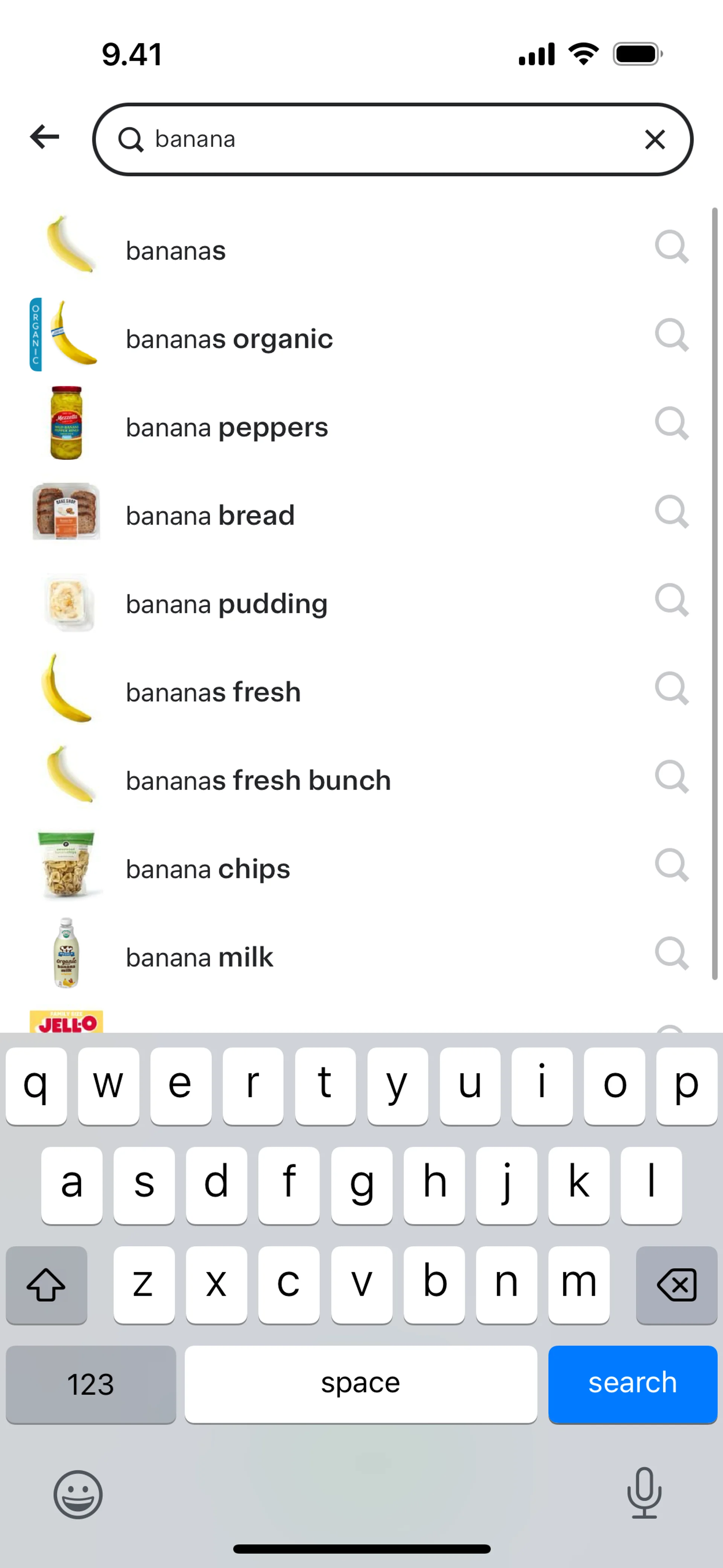Image resolution: width=723 pixels, height=1568 pixels.
Task: Hit the backspace key on the keyboard
Action: (x=676, y=1284)
